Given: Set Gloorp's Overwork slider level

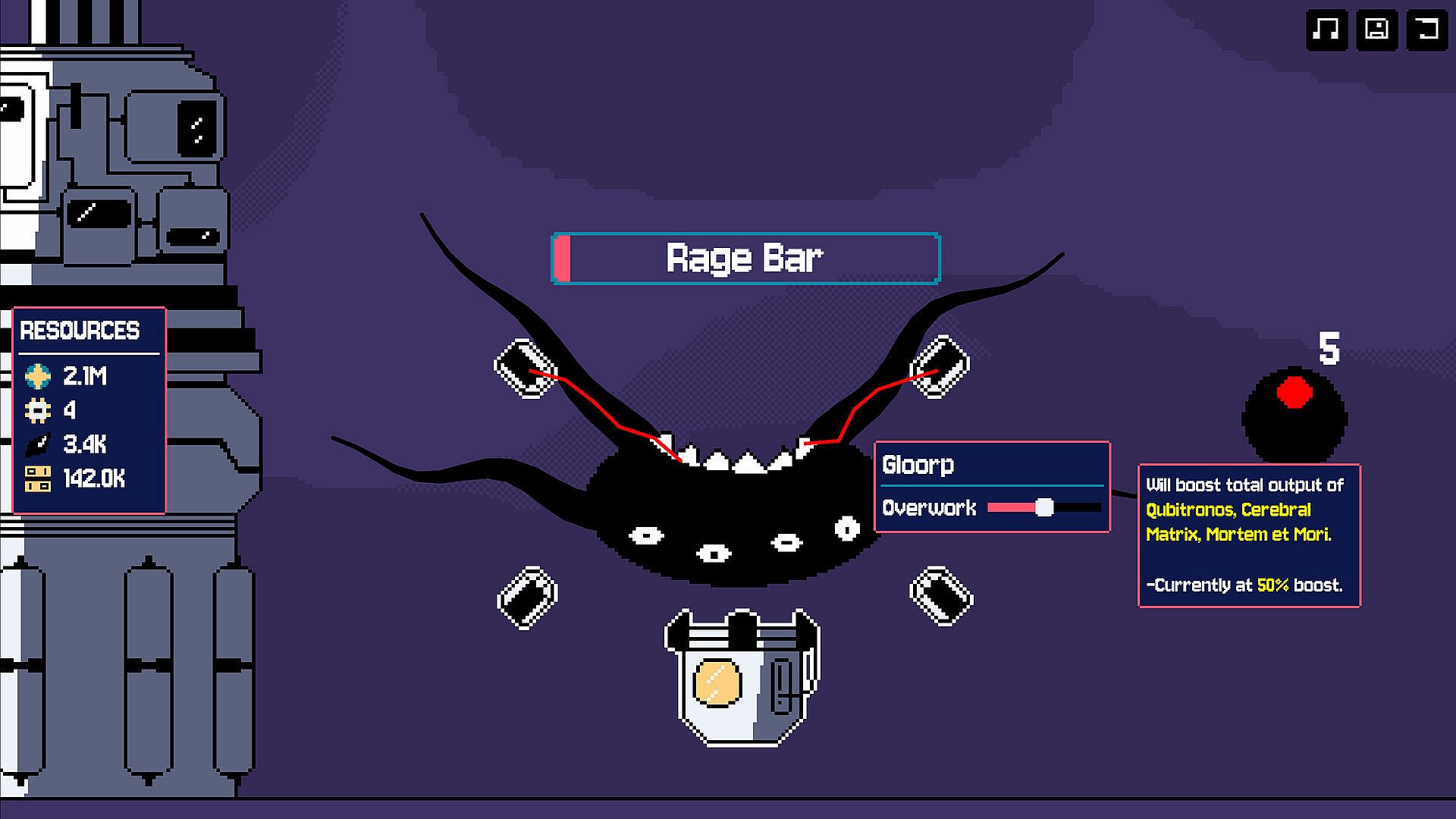Looking at the screenshot, I should click(1044, 507).
